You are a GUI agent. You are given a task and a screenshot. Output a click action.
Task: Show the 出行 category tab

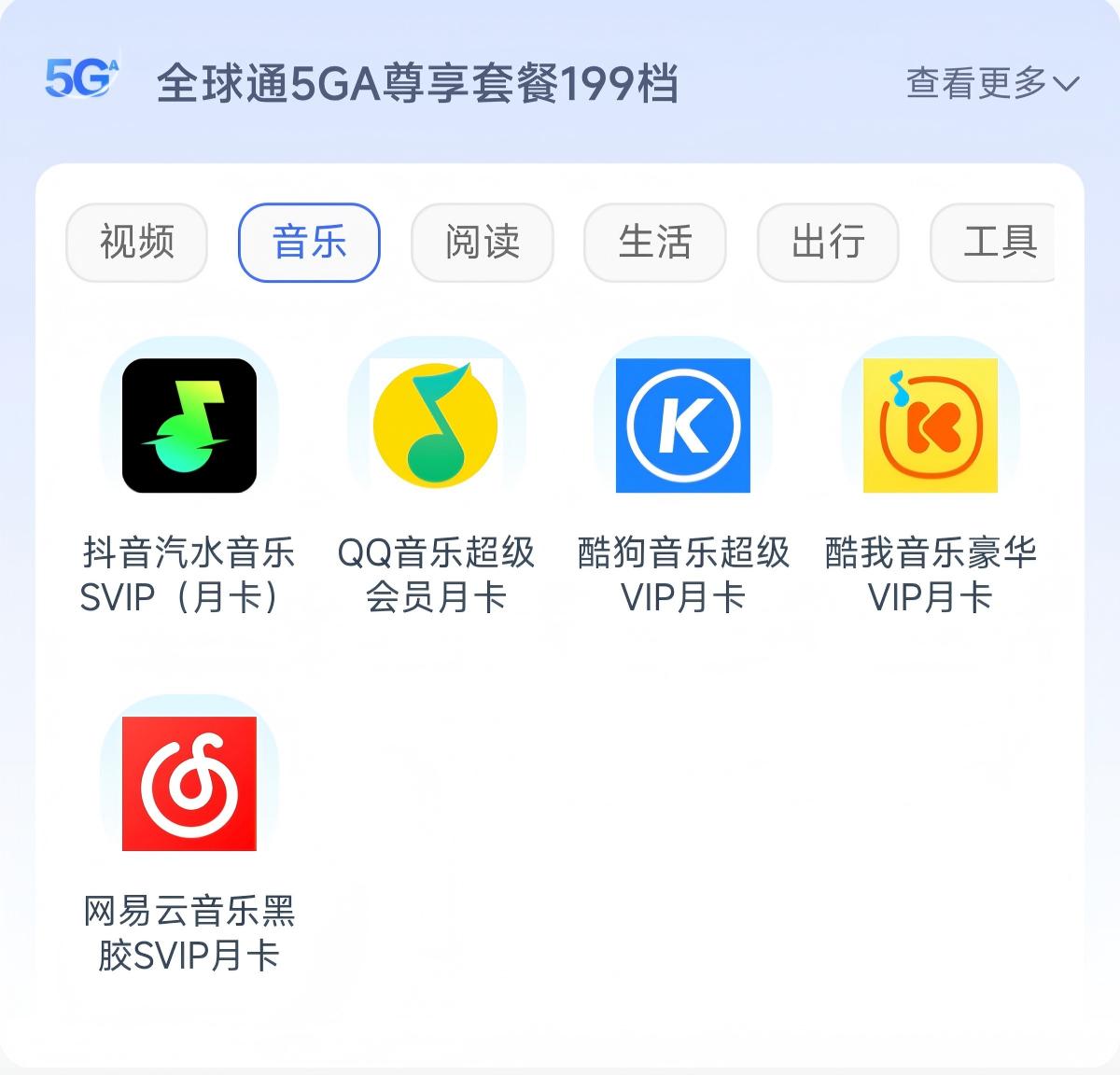coord(827,243)
